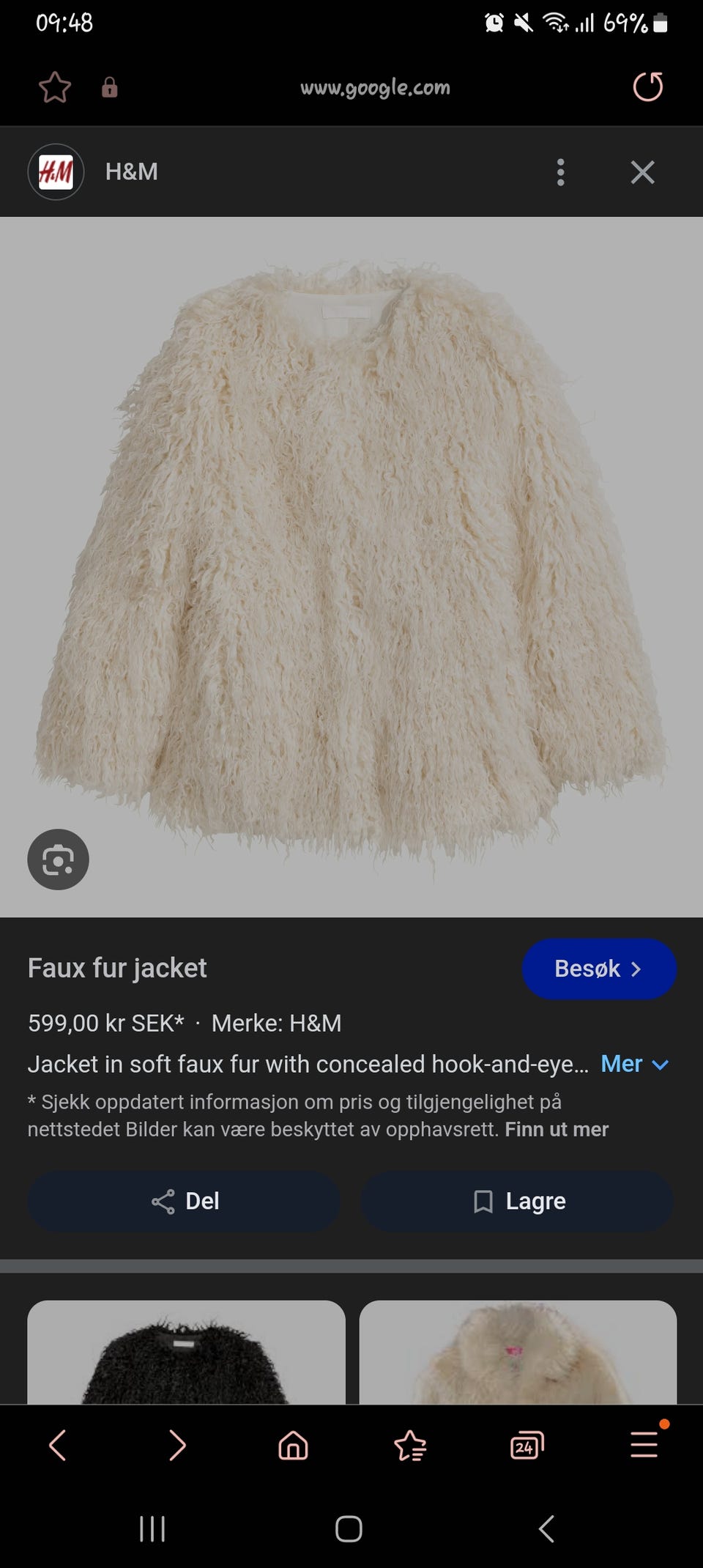The height and width of the screenshot is (1568, 703).
Task: Search the jacket image with Lens
Action: coord(58,859)
